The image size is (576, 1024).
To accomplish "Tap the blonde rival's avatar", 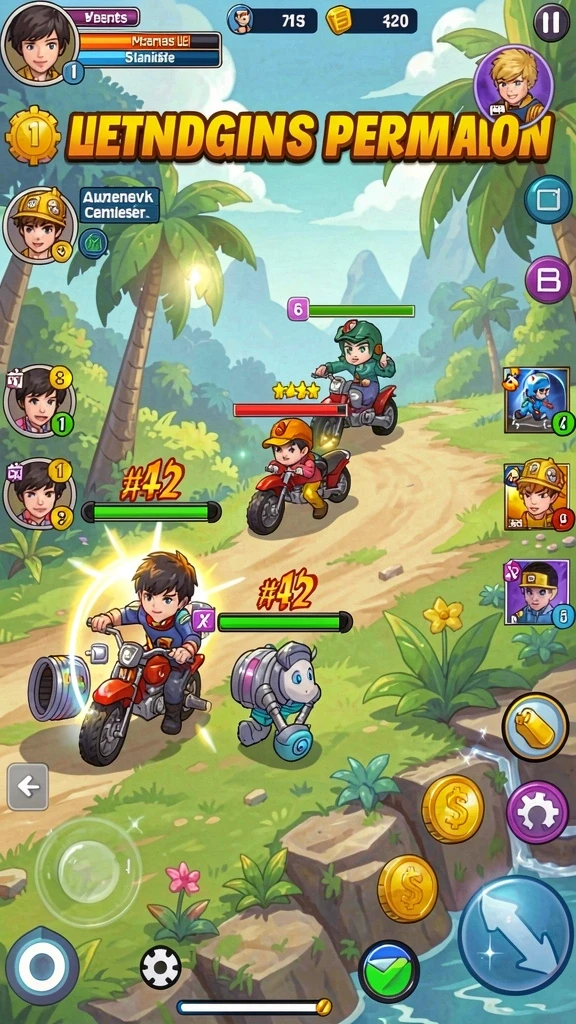I will (515, 84).
